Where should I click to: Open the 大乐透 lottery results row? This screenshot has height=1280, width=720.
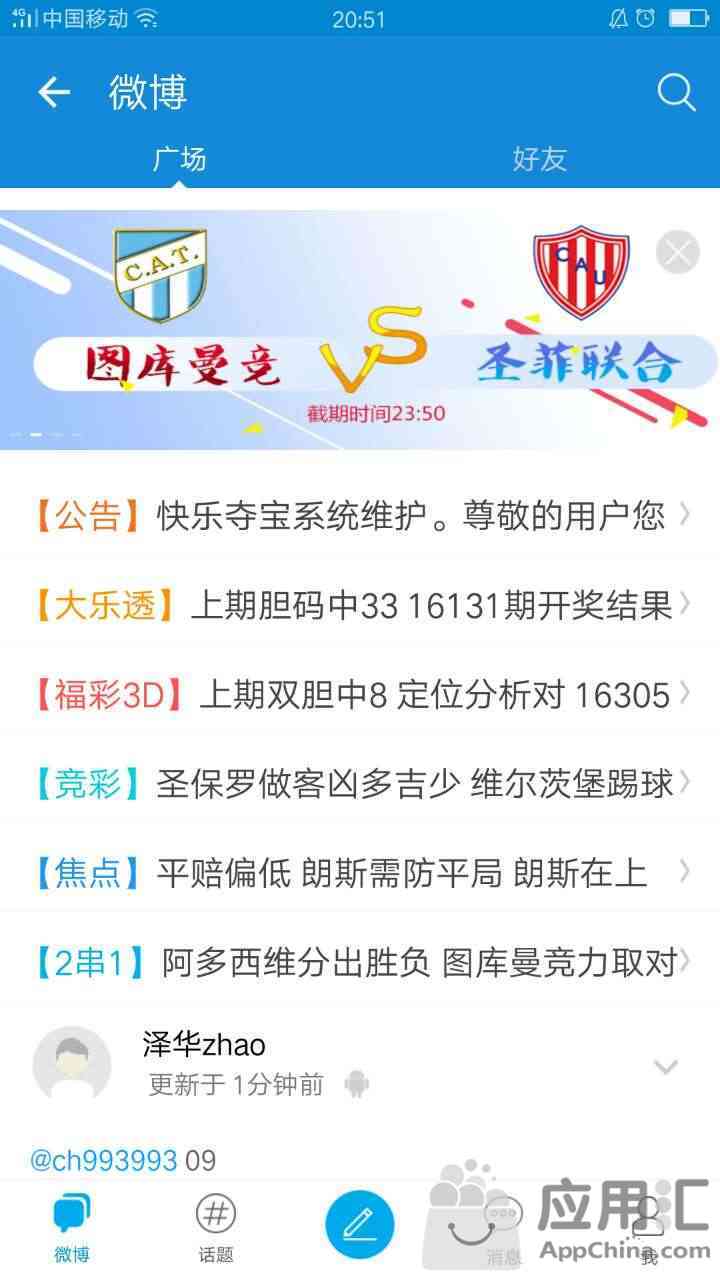(x=360, y=604)
